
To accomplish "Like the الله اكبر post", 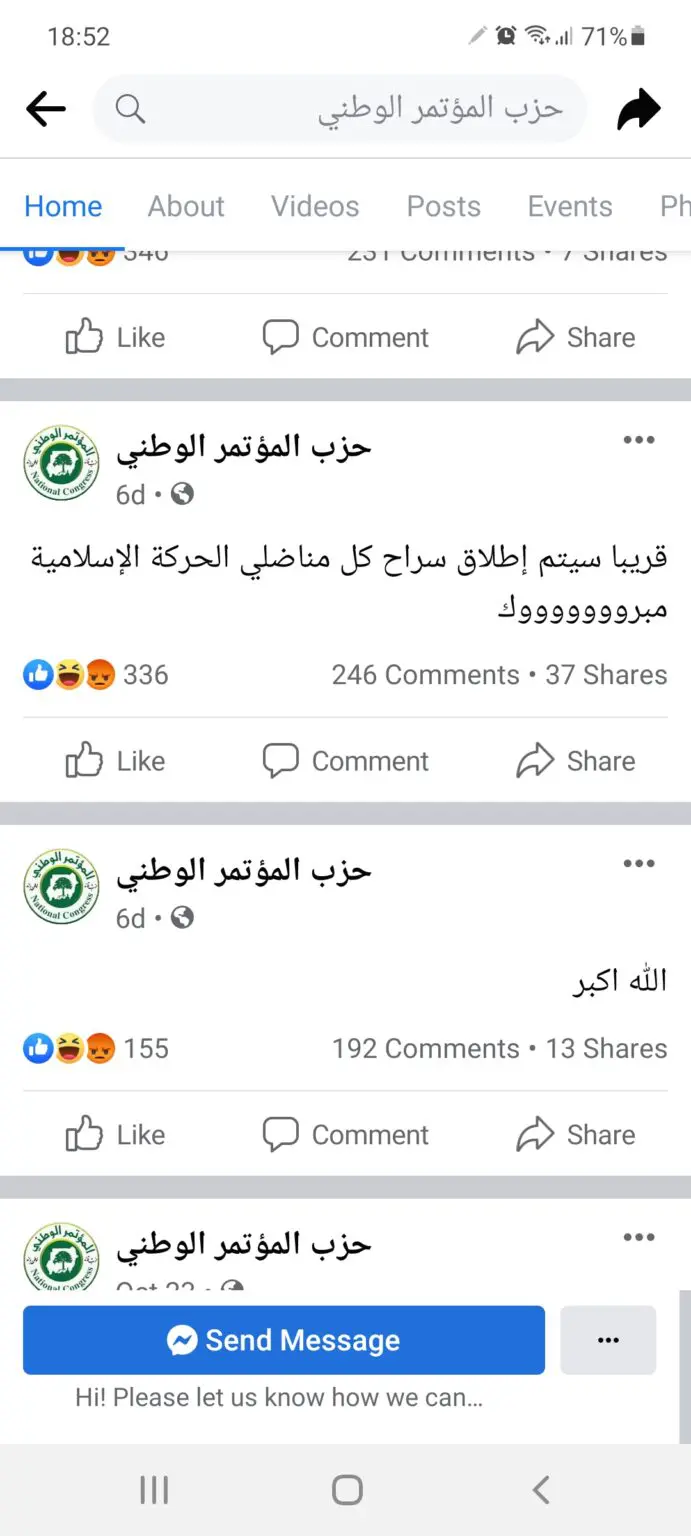I will tap(115, 1135).
